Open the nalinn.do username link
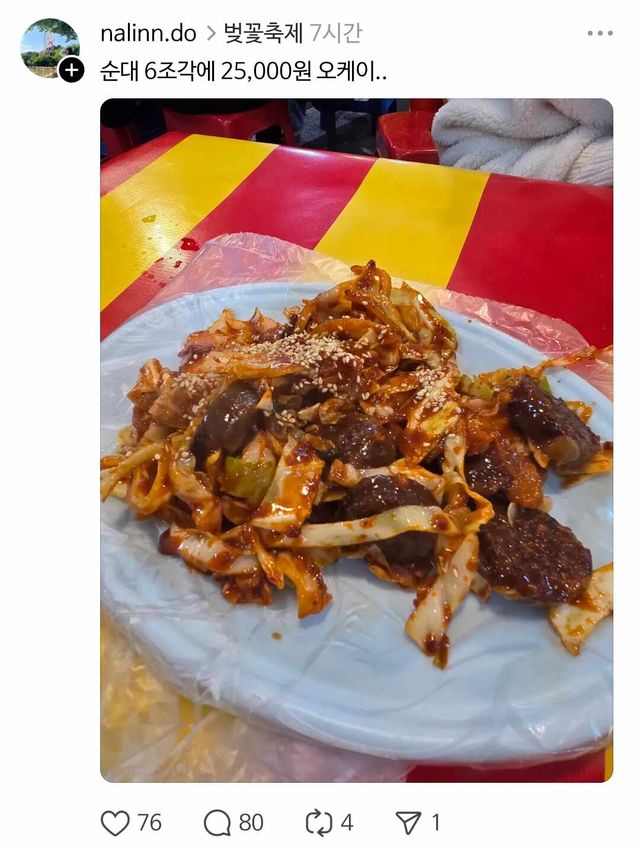 tap(148, 33)
